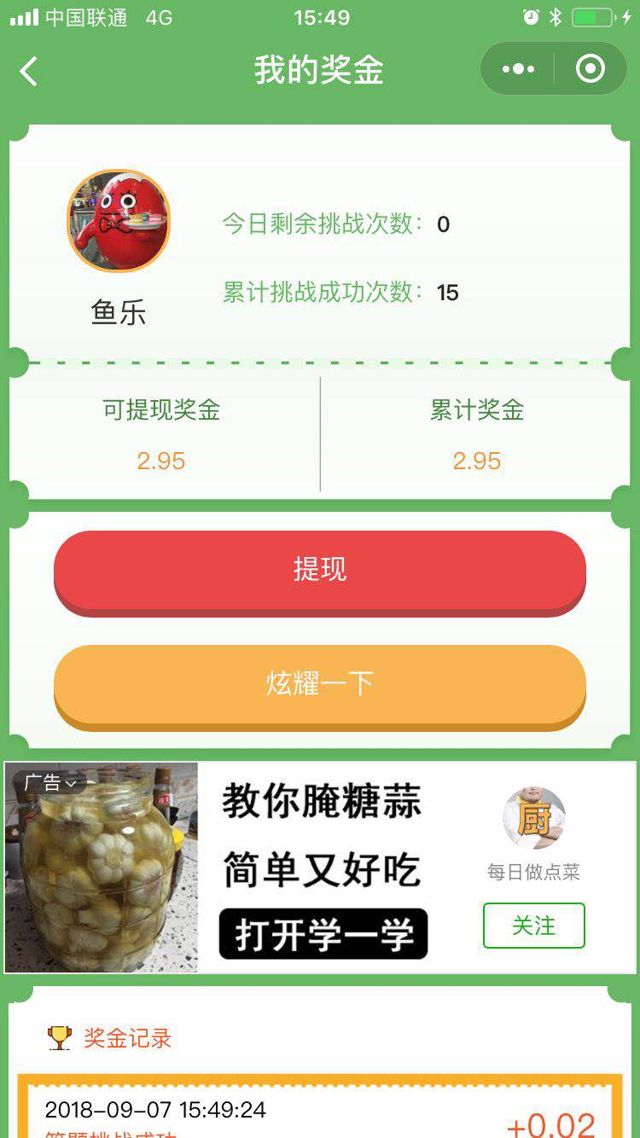
Task: Follow 每日做点菜 with the 关注 button
Action: tap(533, 926)
